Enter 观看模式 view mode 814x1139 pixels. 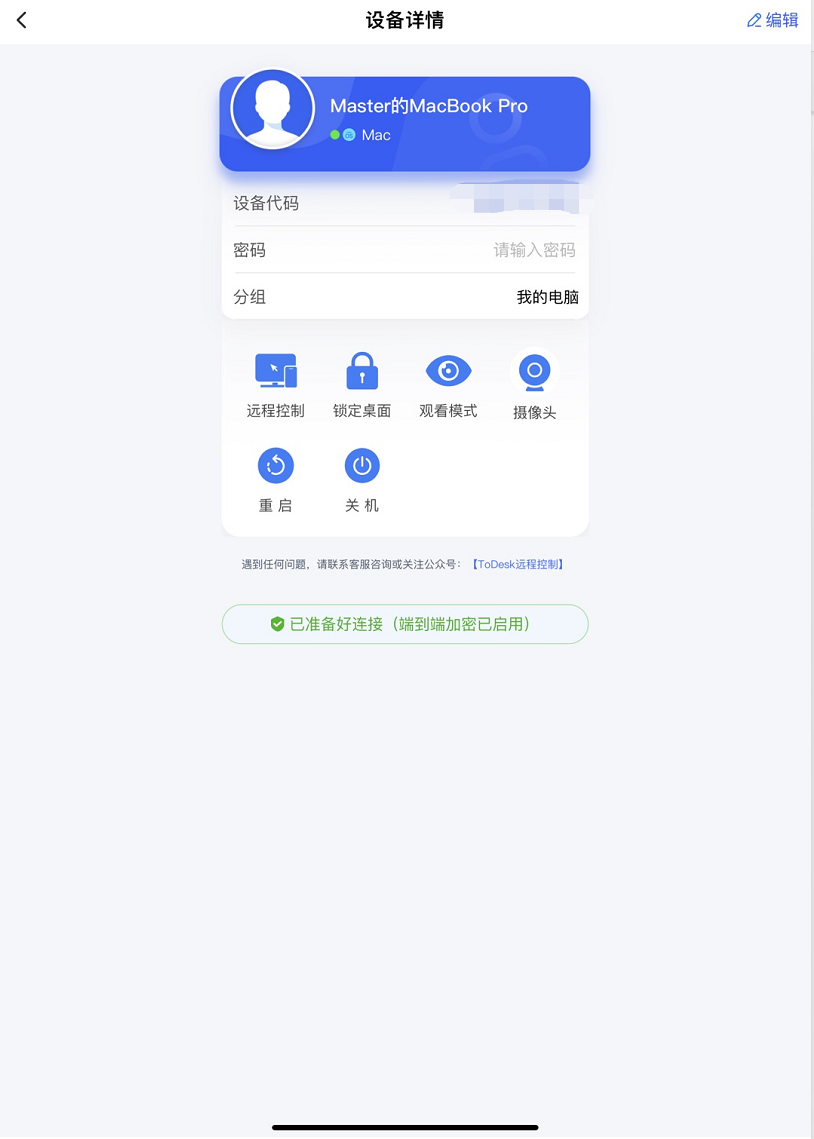tap(448, 383)
